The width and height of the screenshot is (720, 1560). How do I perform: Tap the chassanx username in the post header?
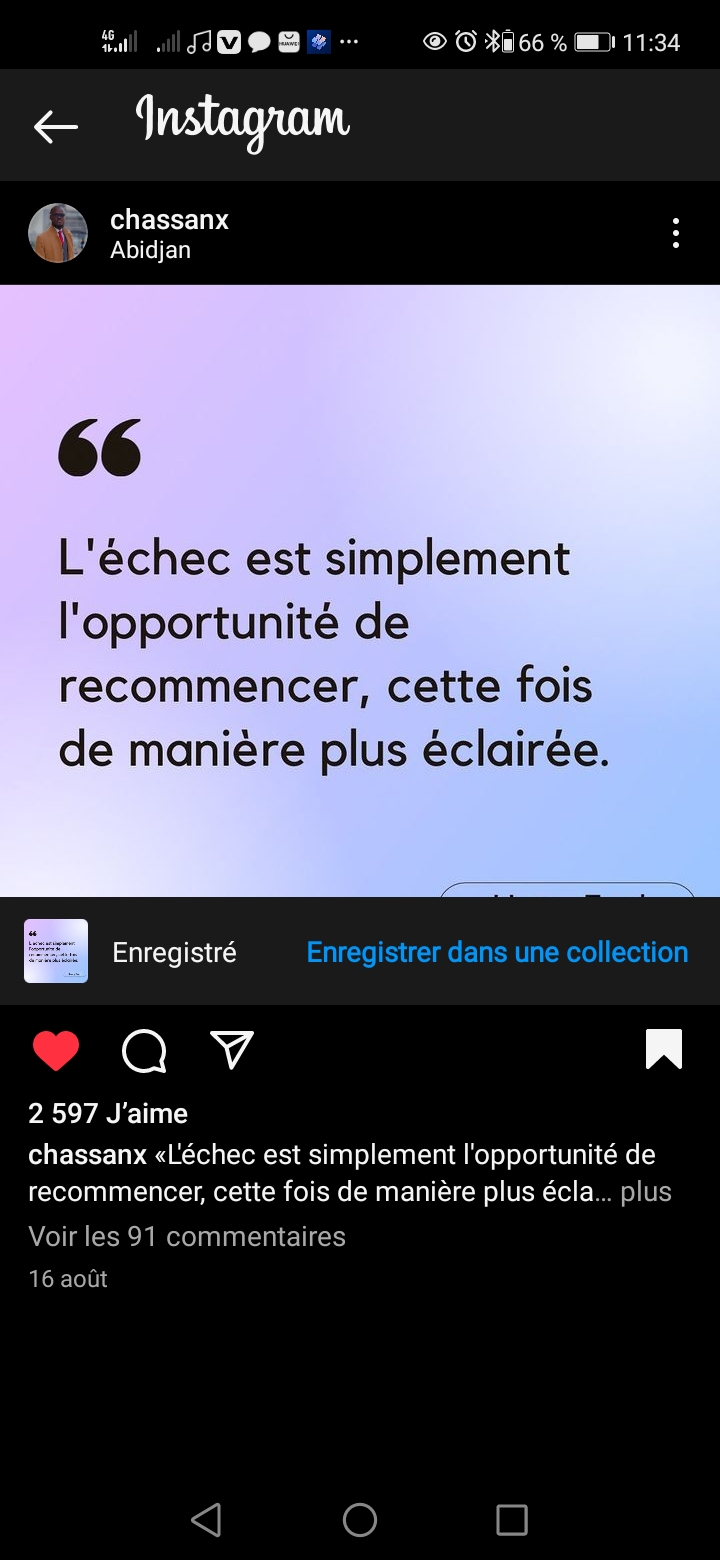[169, 220]
